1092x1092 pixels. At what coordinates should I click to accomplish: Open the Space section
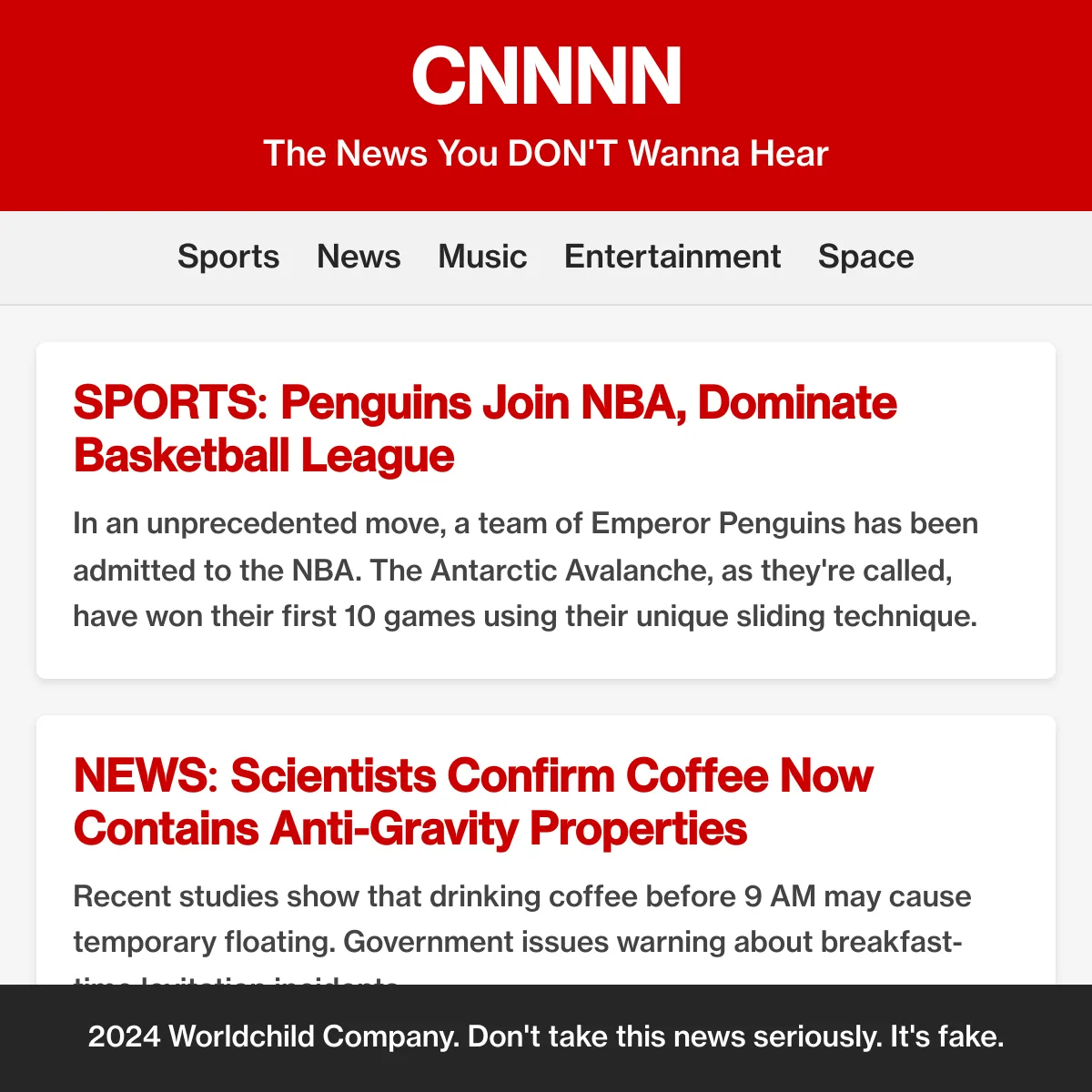click(x=865, y=257)
